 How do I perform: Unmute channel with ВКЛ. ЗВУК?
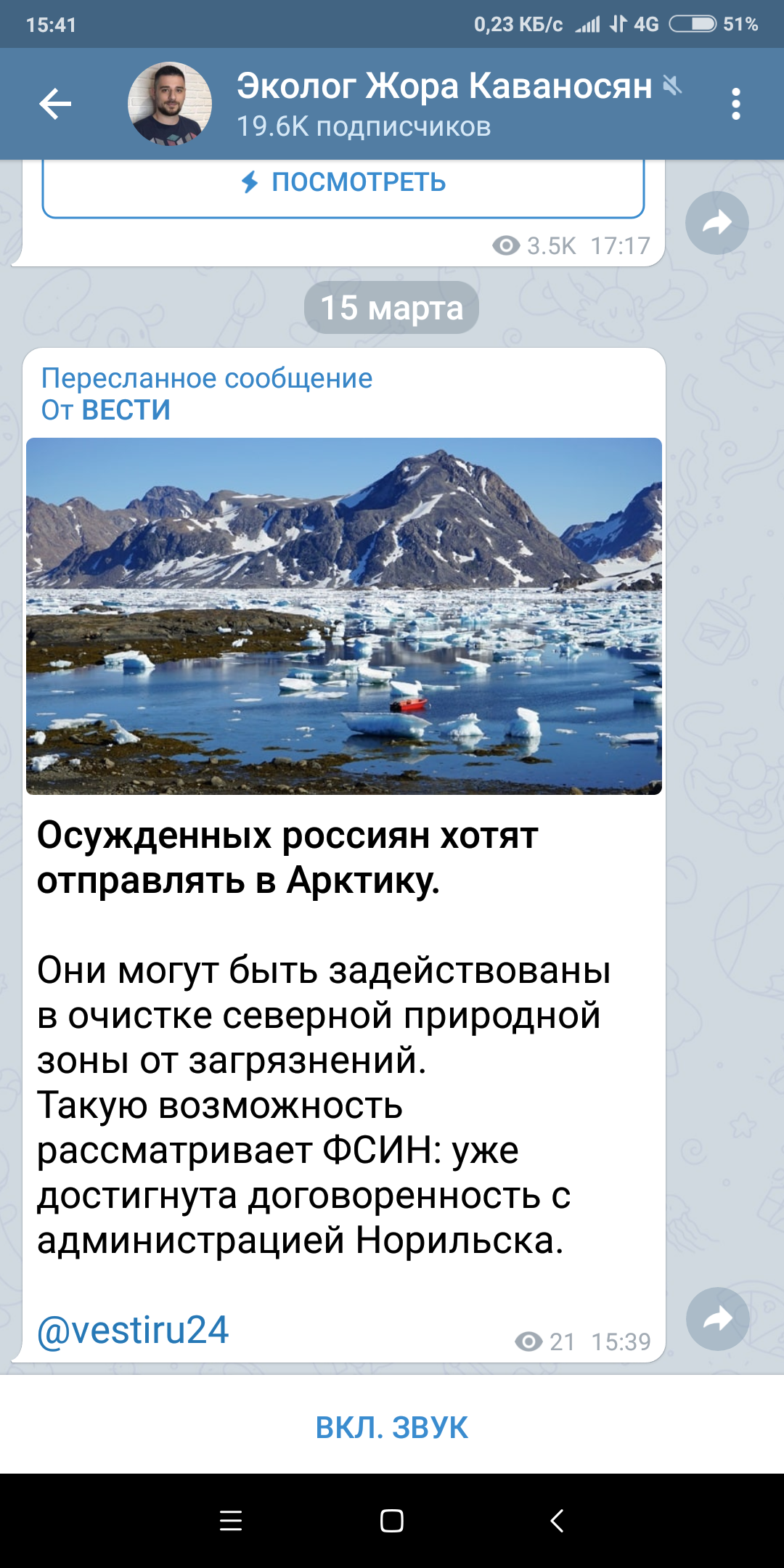(392, 1427)
